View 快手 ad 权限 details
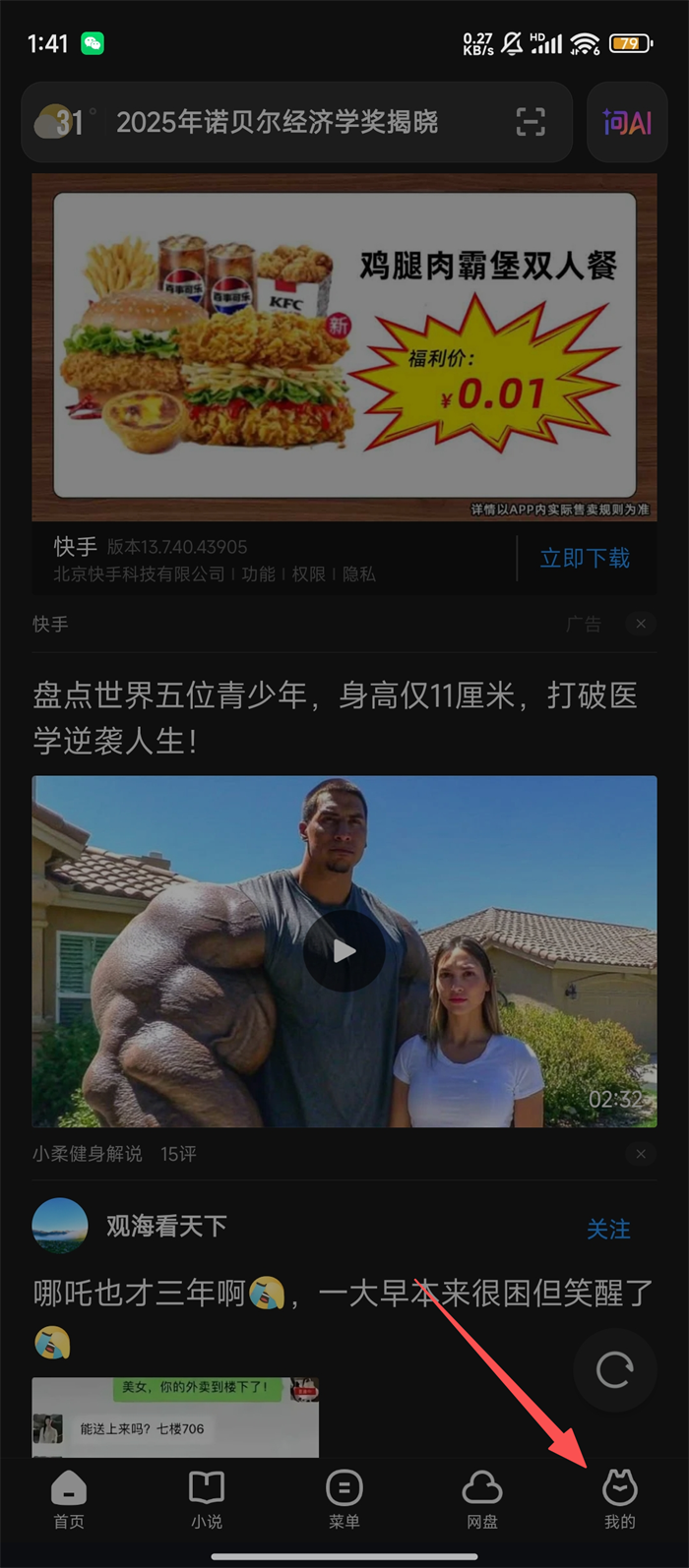The image size is (689, 1568). coord(309,574)
